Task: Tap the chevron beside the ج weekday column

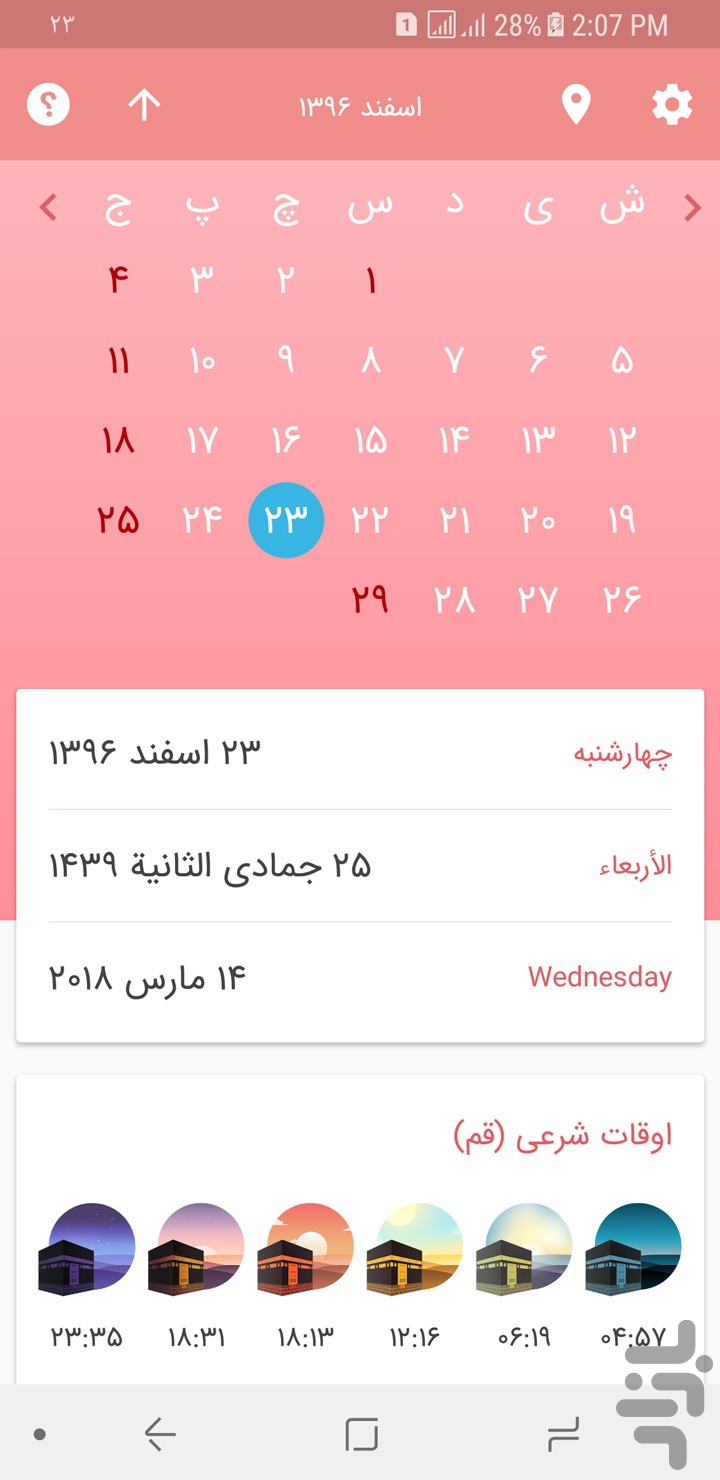Action: (x=48, y=208)
